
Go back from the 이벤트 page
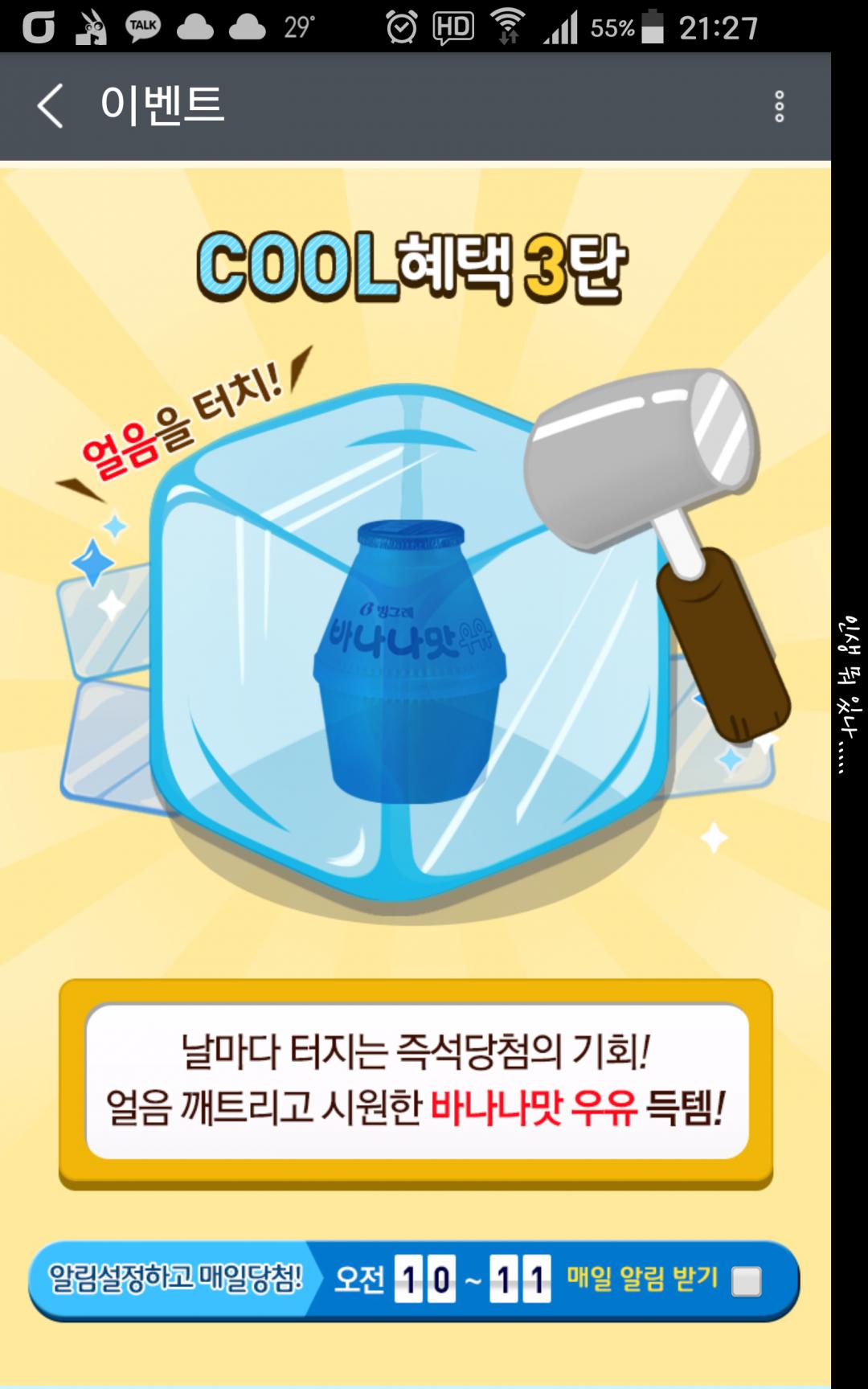pyautogui.click(x=50, y=106)
